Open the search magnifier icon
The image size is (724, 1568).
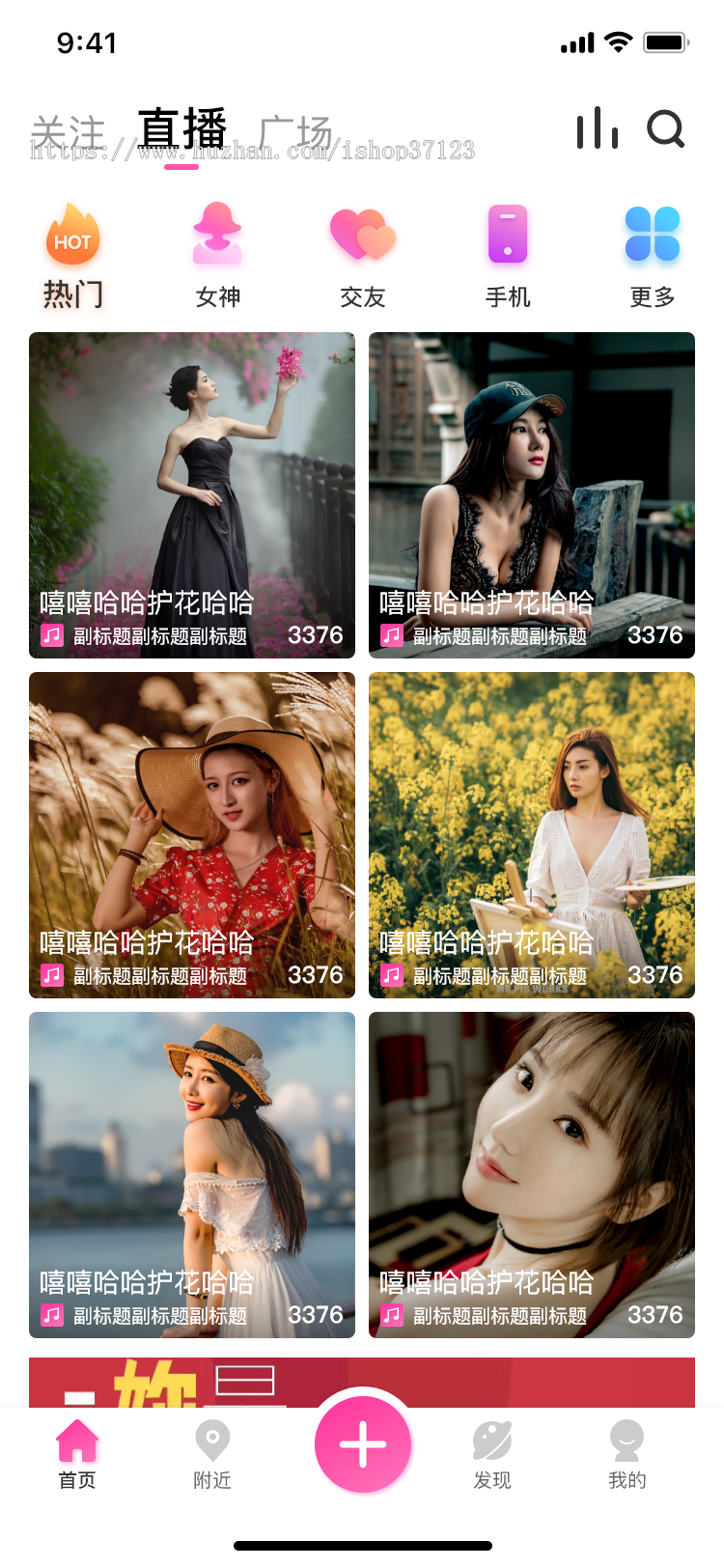coord(665,129)
